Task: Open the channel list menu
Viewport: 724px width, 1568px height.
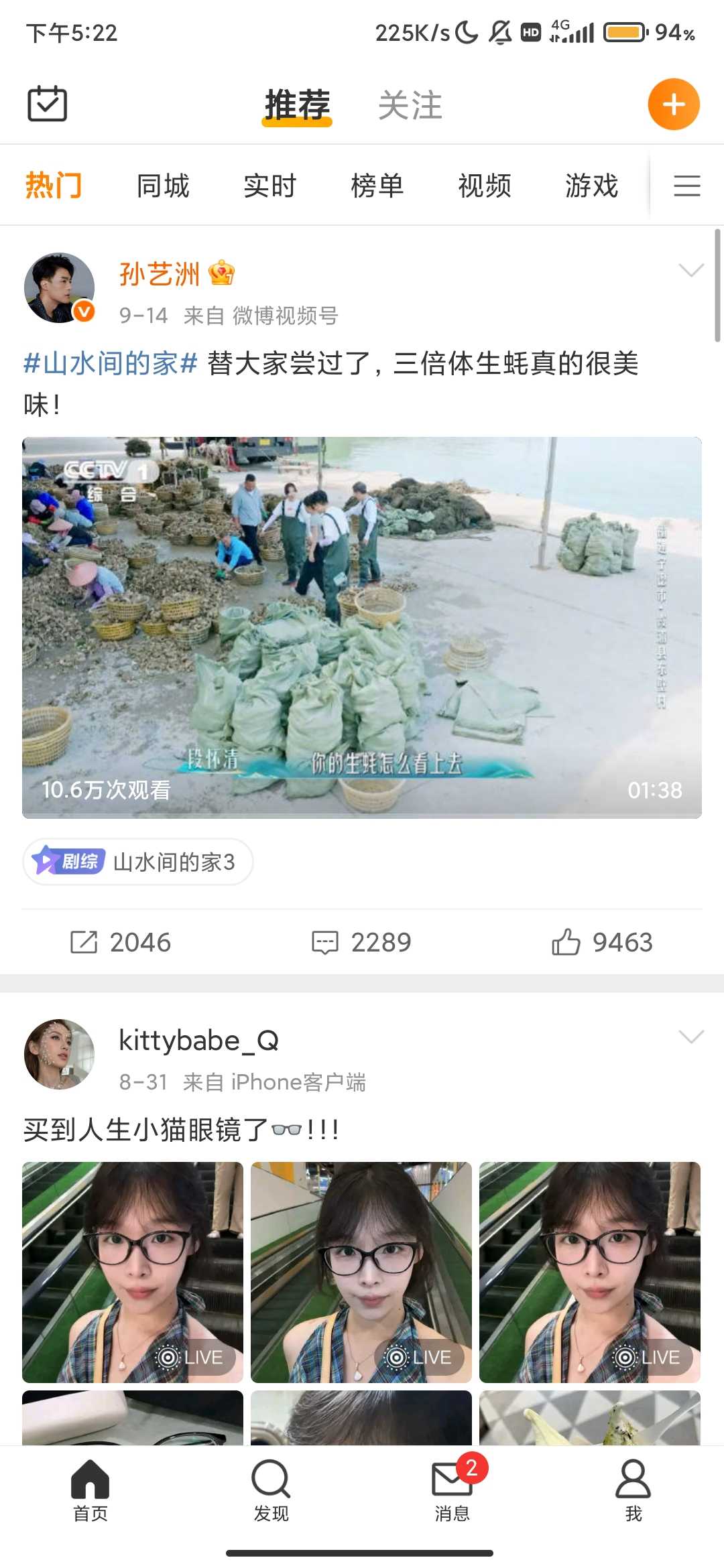Action: (x=687, y=186)
